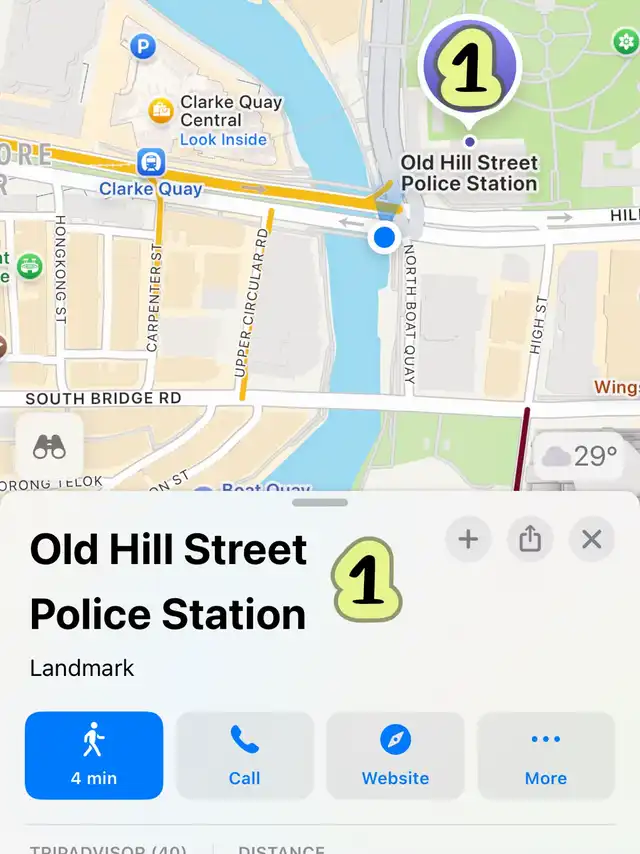
Task: Call Old Hill Street Police Station
Action: [245, 755]
